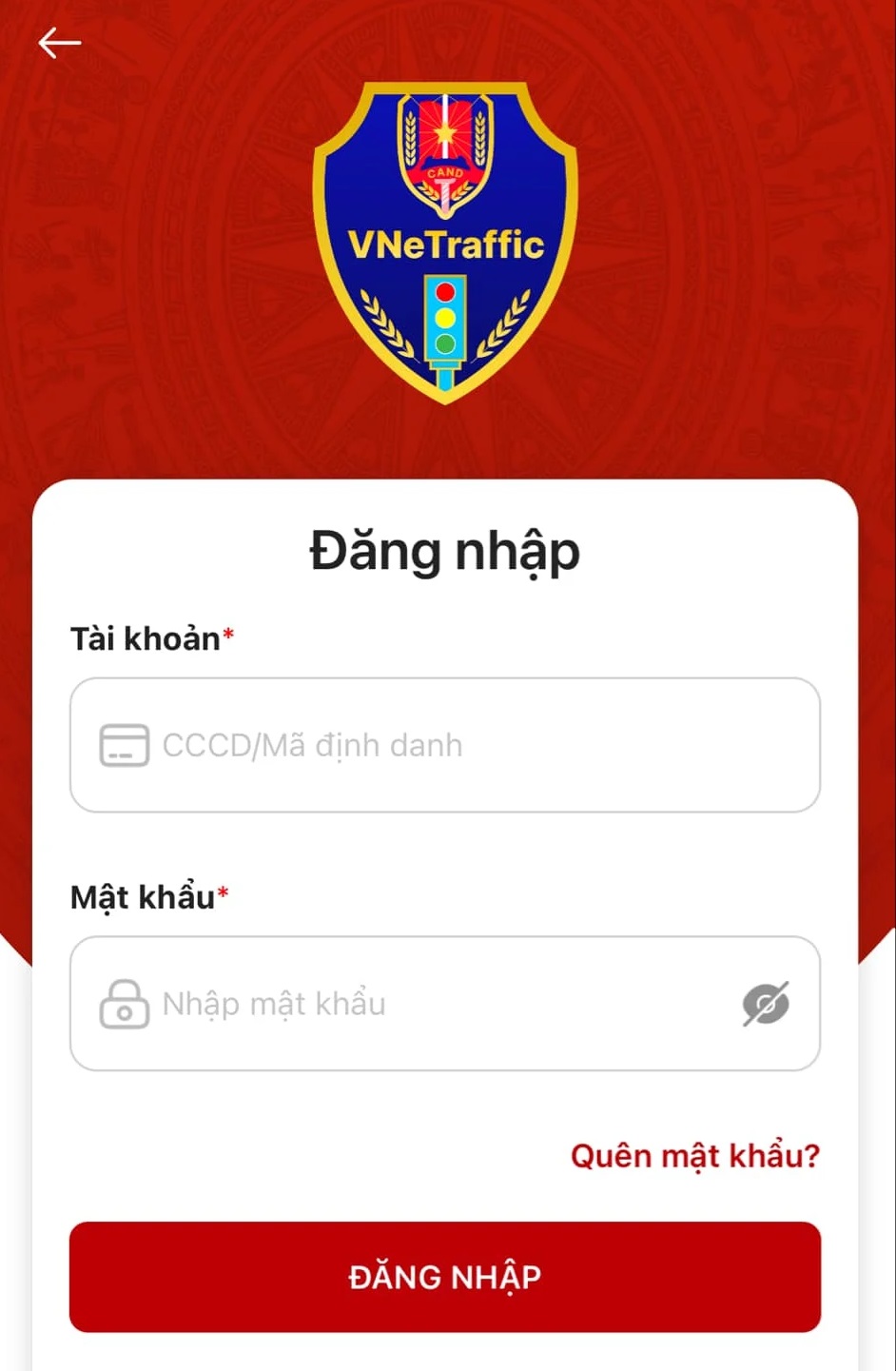This screenshot has width=896, height=1371.
Task: Go back using the top arrow
Action: [59, 43]
